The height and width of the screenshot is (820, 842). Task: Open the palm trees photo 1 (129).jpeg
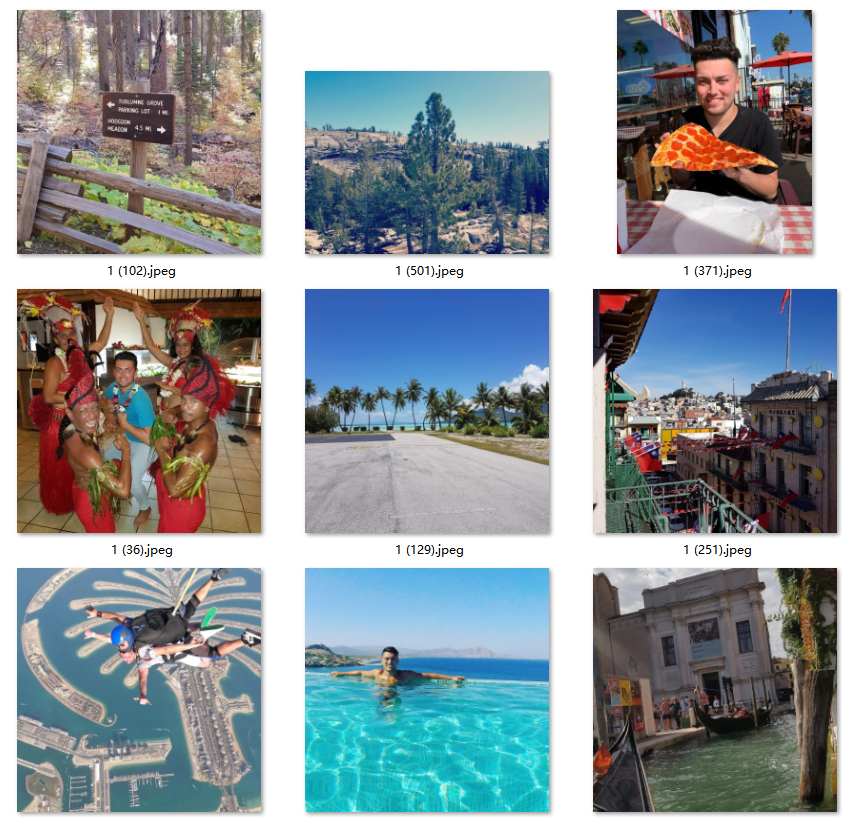(427, 411)
